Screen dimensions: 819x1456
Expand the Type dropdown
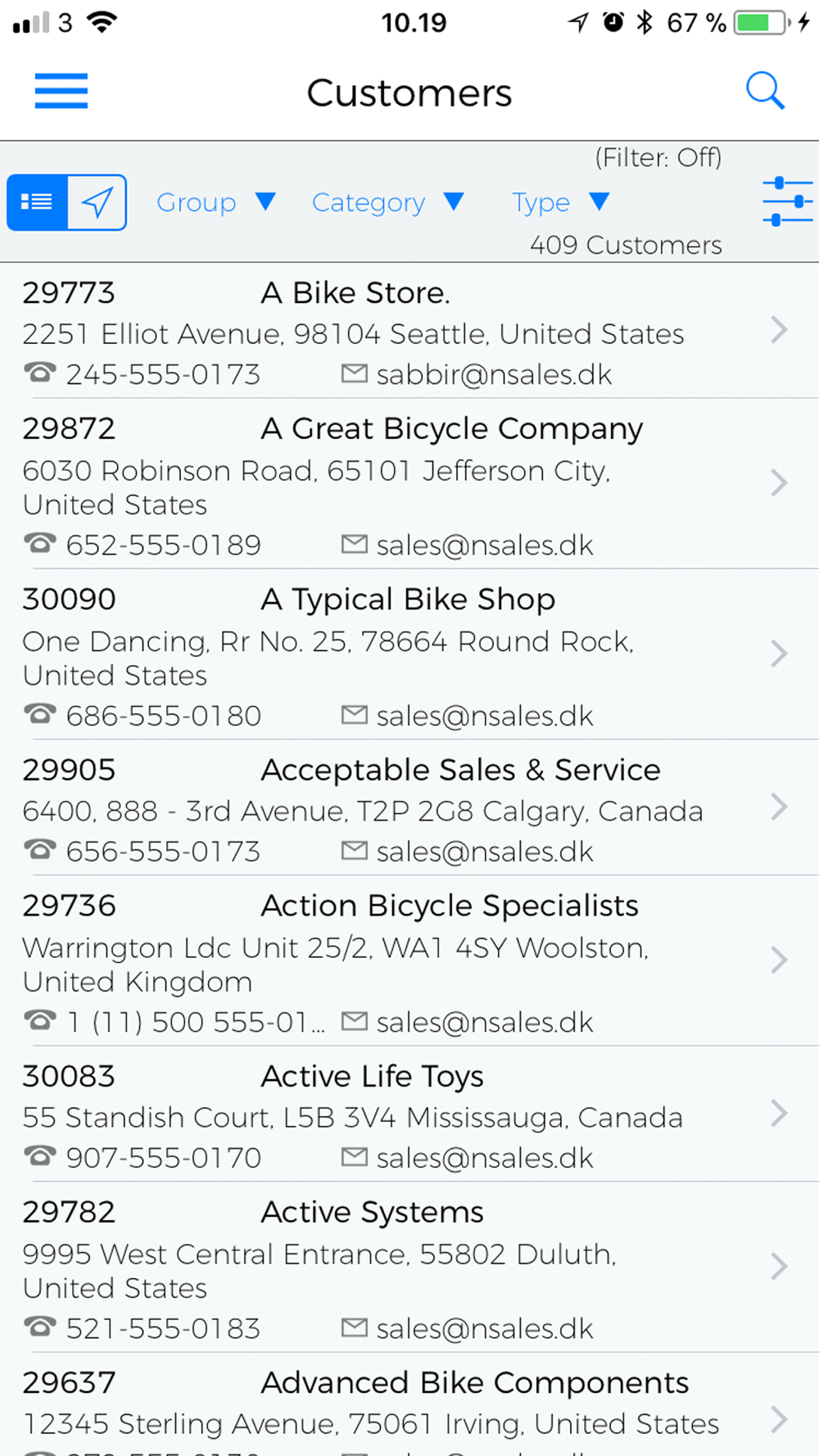[560, 201]
